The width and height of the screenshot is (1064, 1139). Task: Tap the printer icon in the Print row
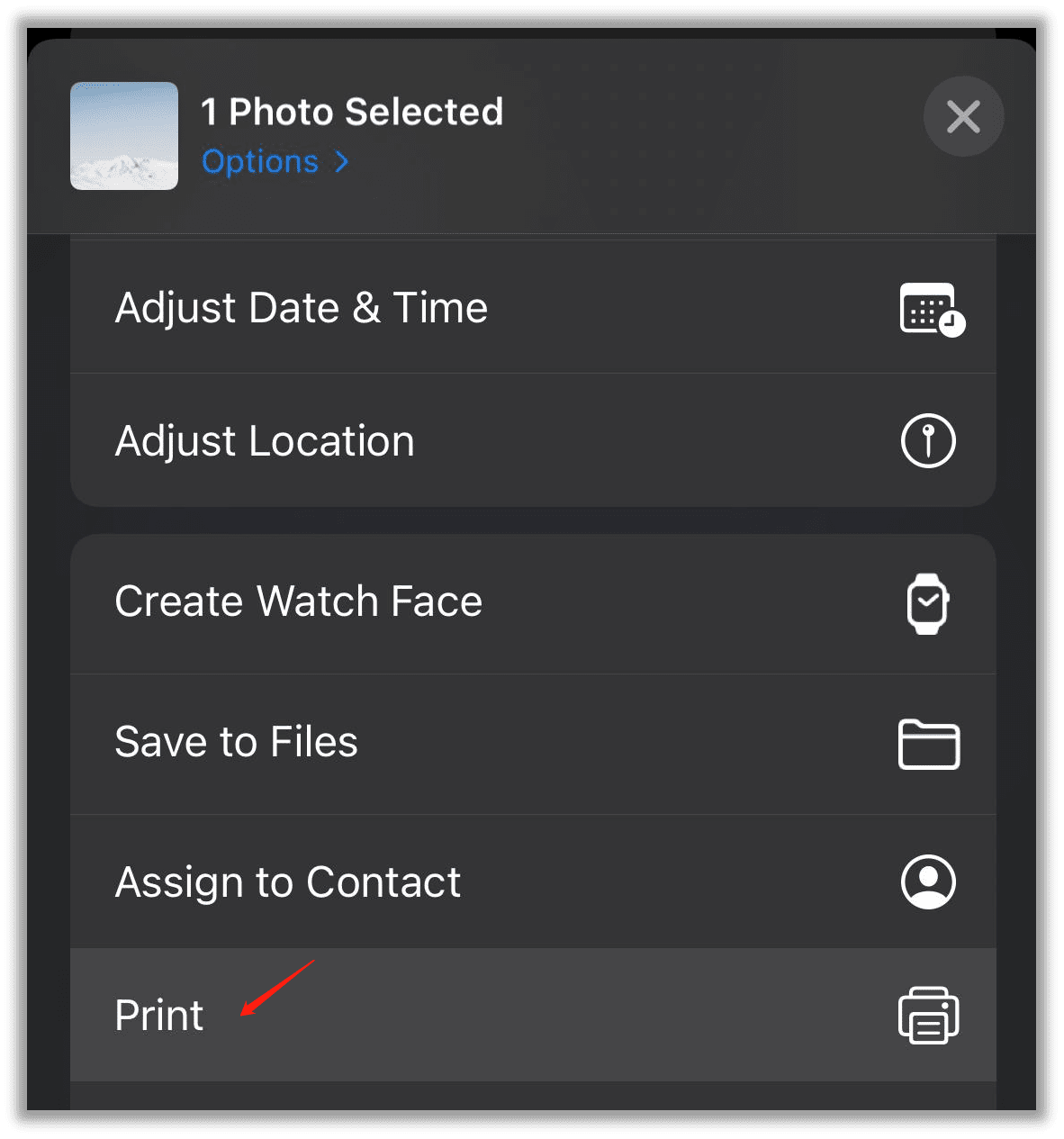pyautogui.click(x=928, y=1015)
